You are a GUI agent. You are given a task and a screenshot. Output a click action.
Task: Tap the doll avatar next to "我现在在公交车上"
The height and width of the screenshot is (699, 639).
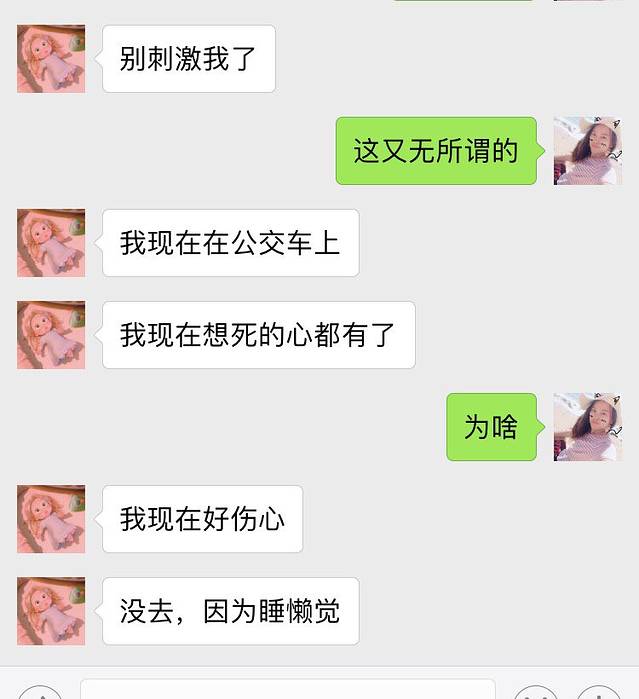pos(51,243)
